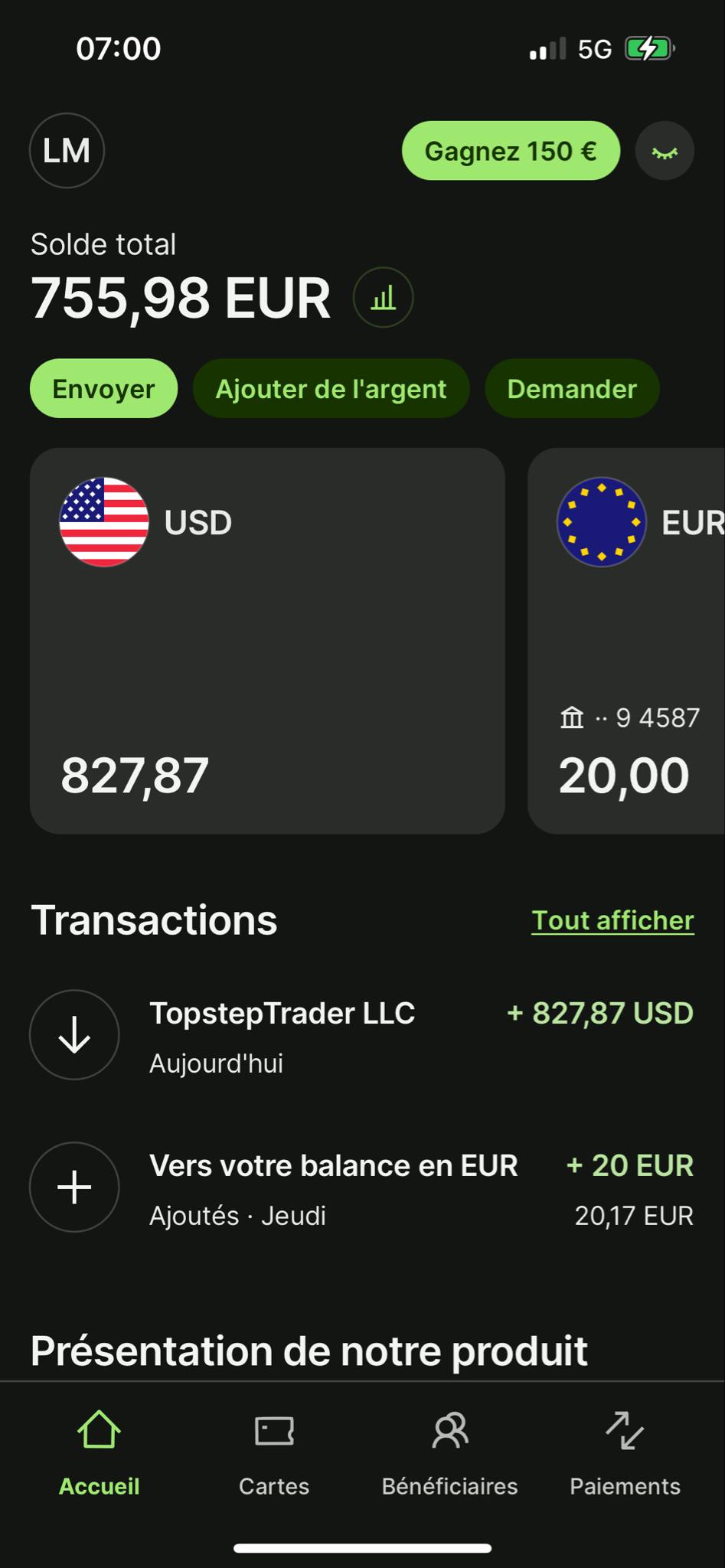Switch to the Cartes tab
The height and width of the screenshot is (1568, 725).
click(274, 1452)
